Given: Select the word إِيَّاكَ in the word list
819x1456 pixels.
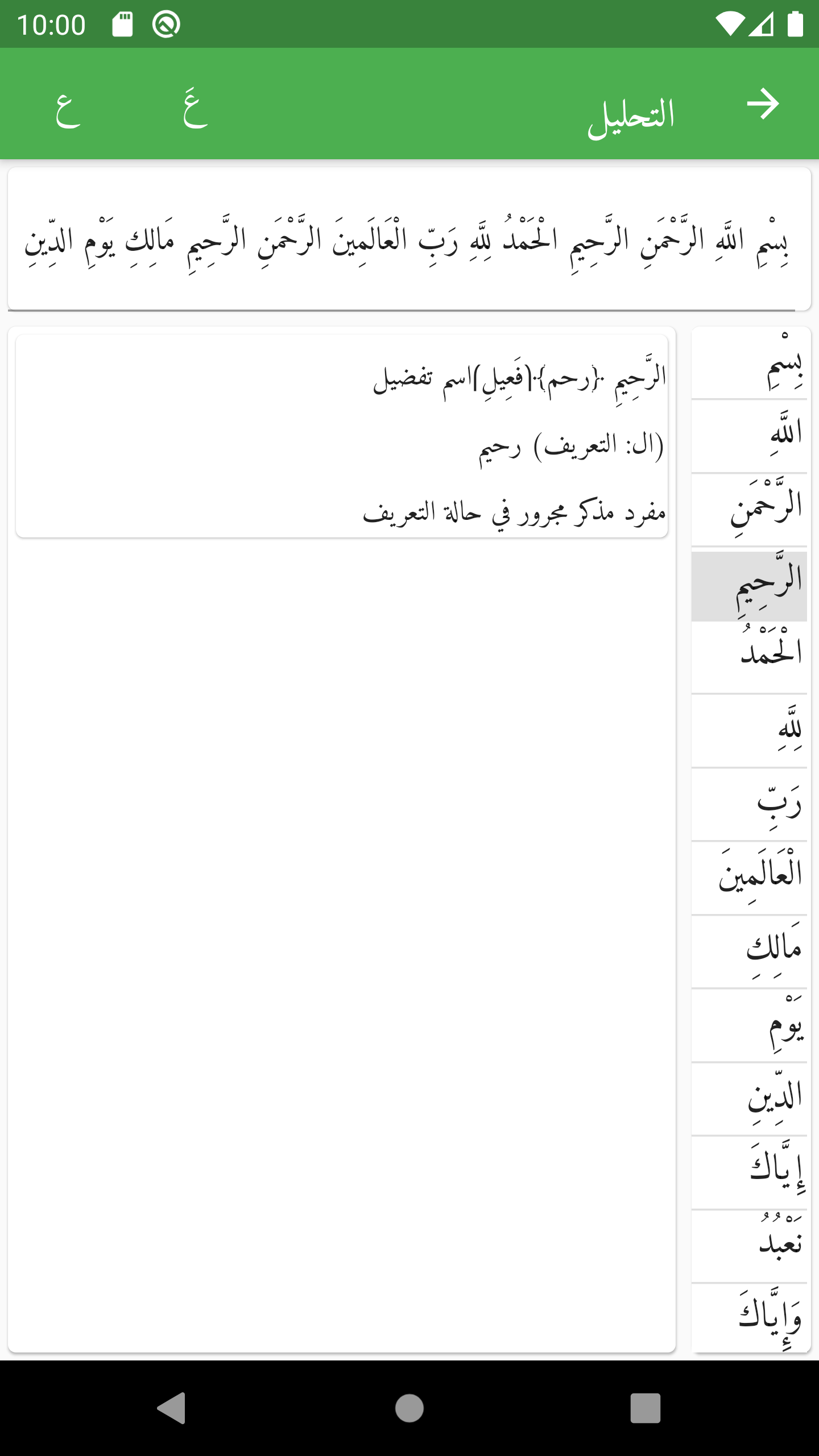Looking at the screenshot, I should [749, 1173].
